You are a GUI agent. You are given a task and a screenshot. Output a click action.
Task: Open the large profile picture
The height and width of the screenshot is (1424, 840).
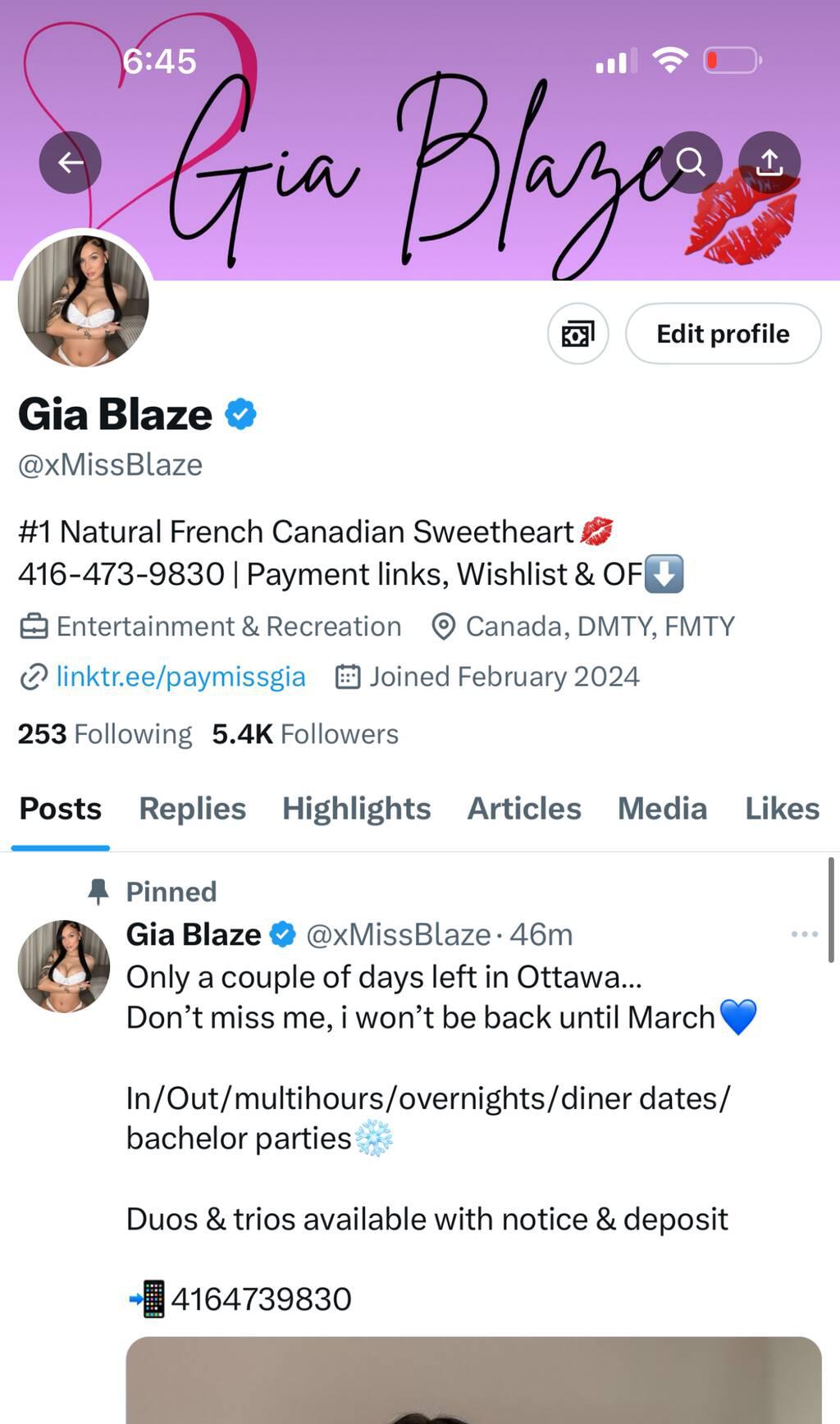tap(84, 300)
